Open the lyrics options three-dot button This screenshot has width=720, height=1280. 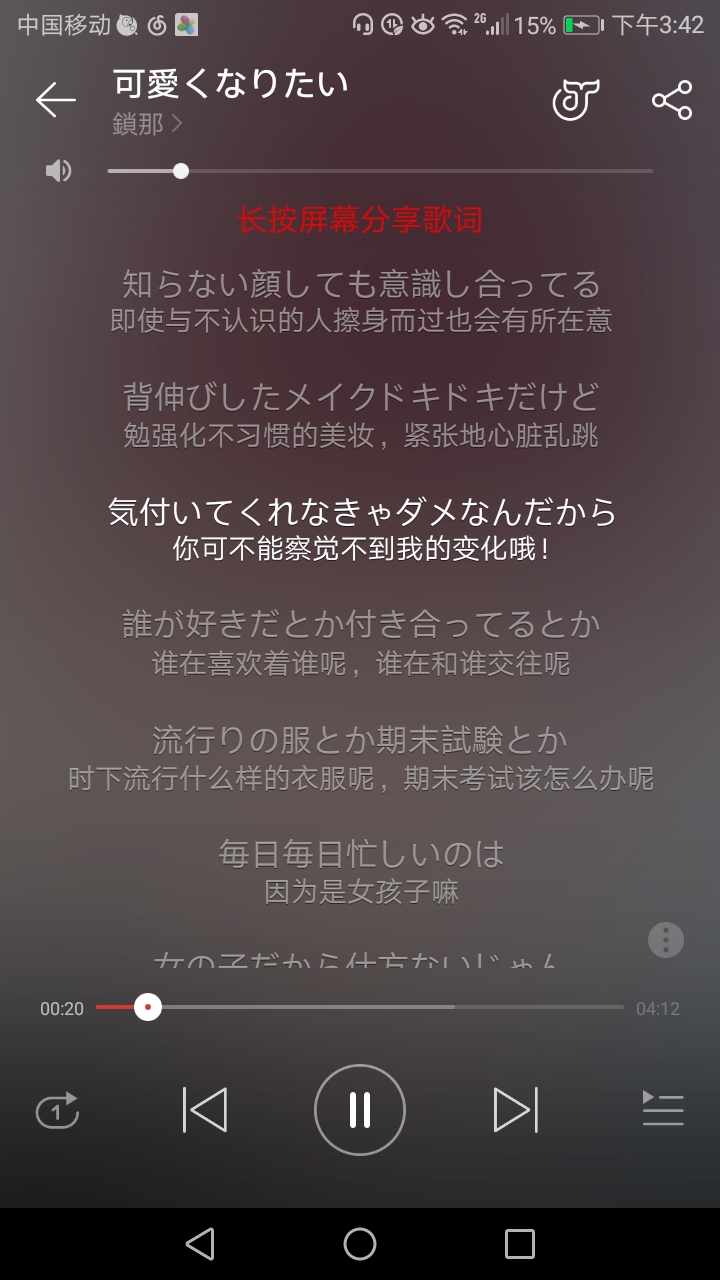tap(666, 940)
